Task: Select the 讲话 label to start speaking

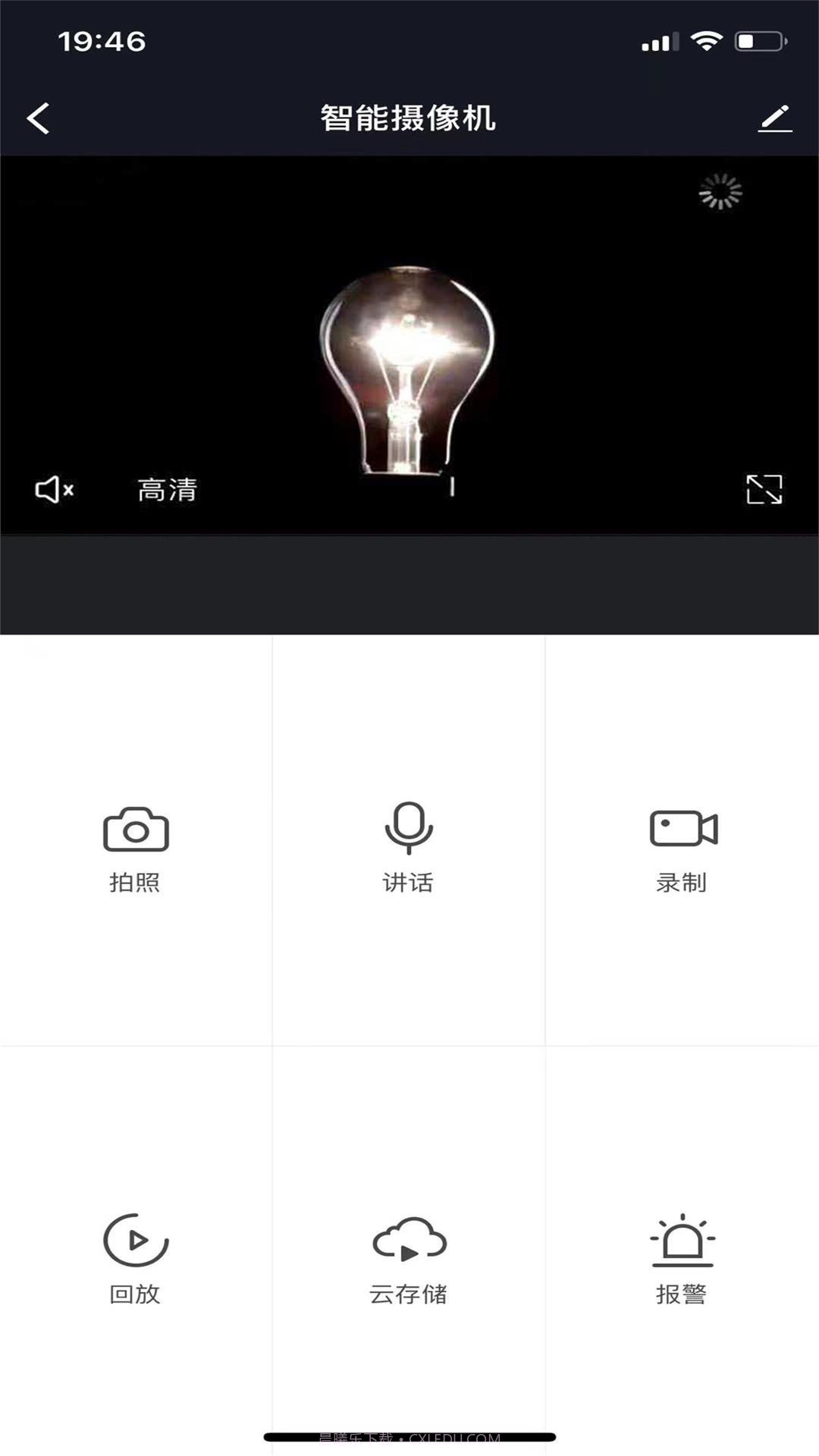Action: pyautogui.click(x=408, y=881)
